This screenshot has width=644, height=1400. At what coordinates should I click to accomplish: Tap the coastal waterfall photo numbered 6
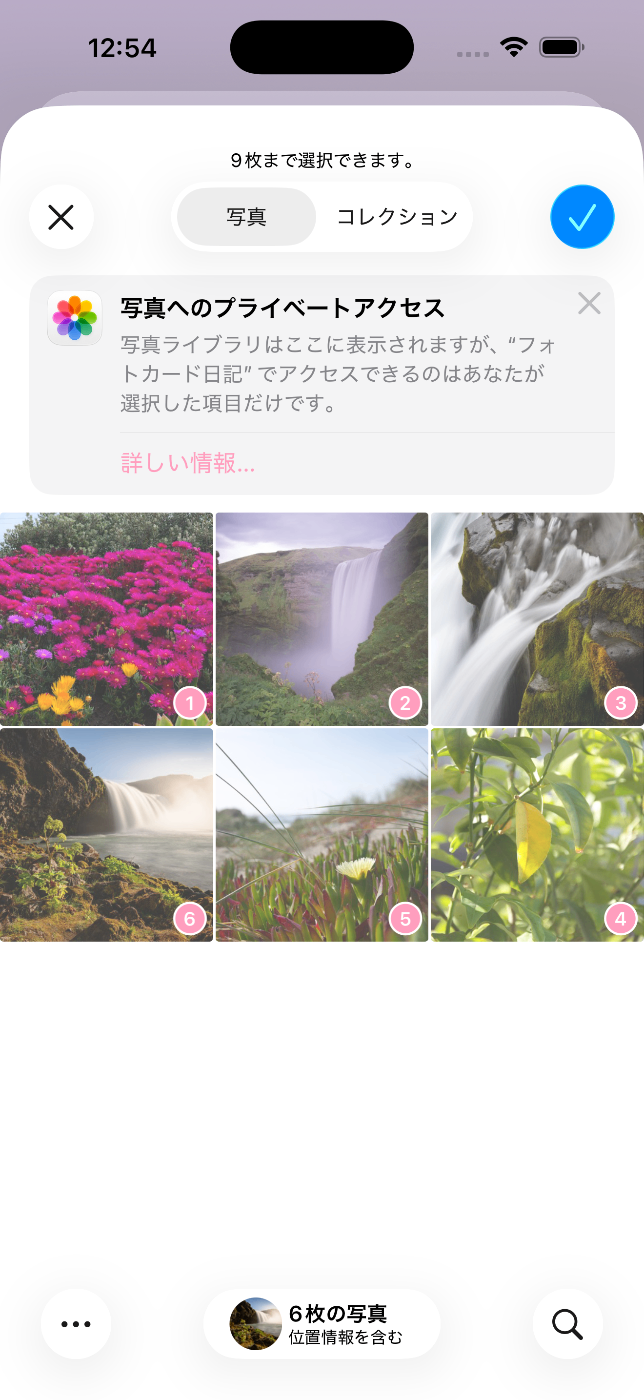click(106, 835)
